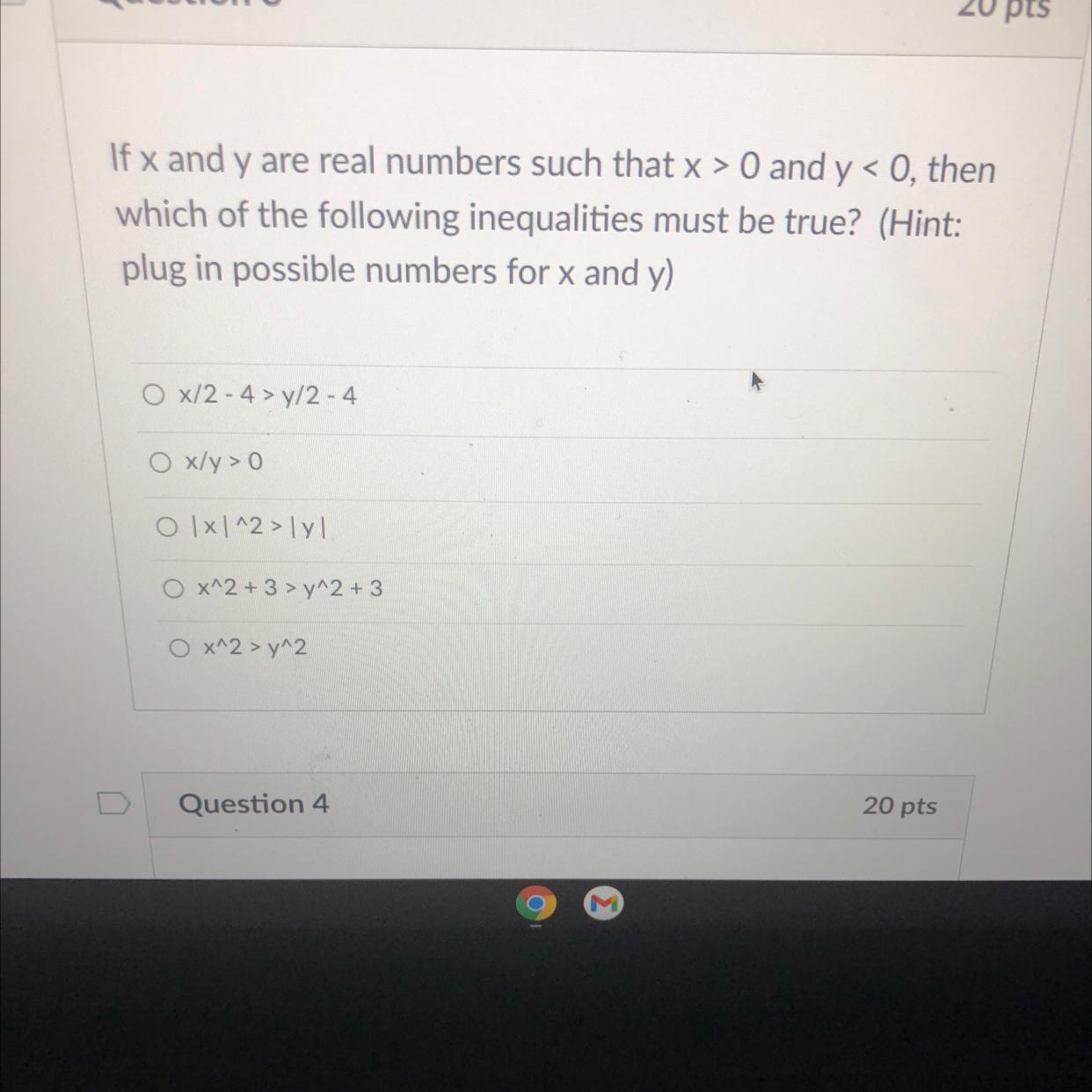Viewport: 1092px width, 1092px height.
Task: Select the x^2 > y^2 option
Action: [179, 648]
